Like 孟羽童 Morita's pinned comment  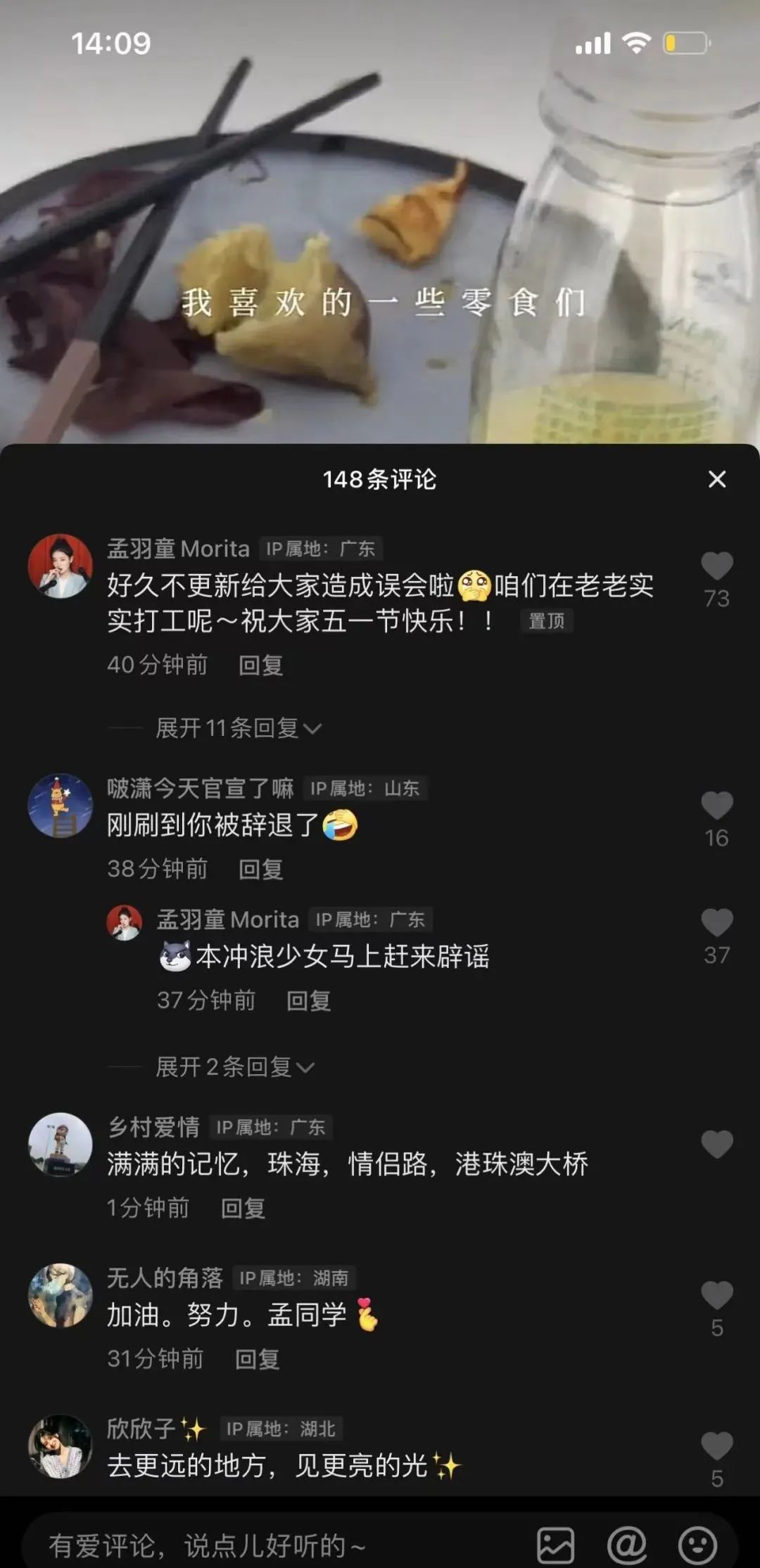coord(716,566)
